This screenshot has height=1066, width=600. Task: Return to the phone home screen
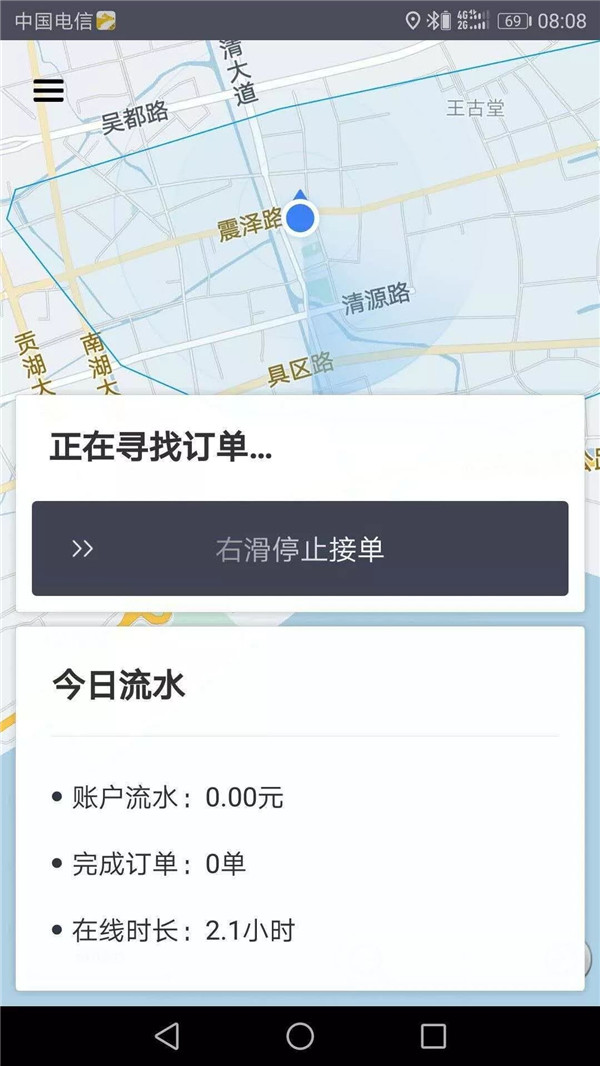click(x=300, y=1036)
